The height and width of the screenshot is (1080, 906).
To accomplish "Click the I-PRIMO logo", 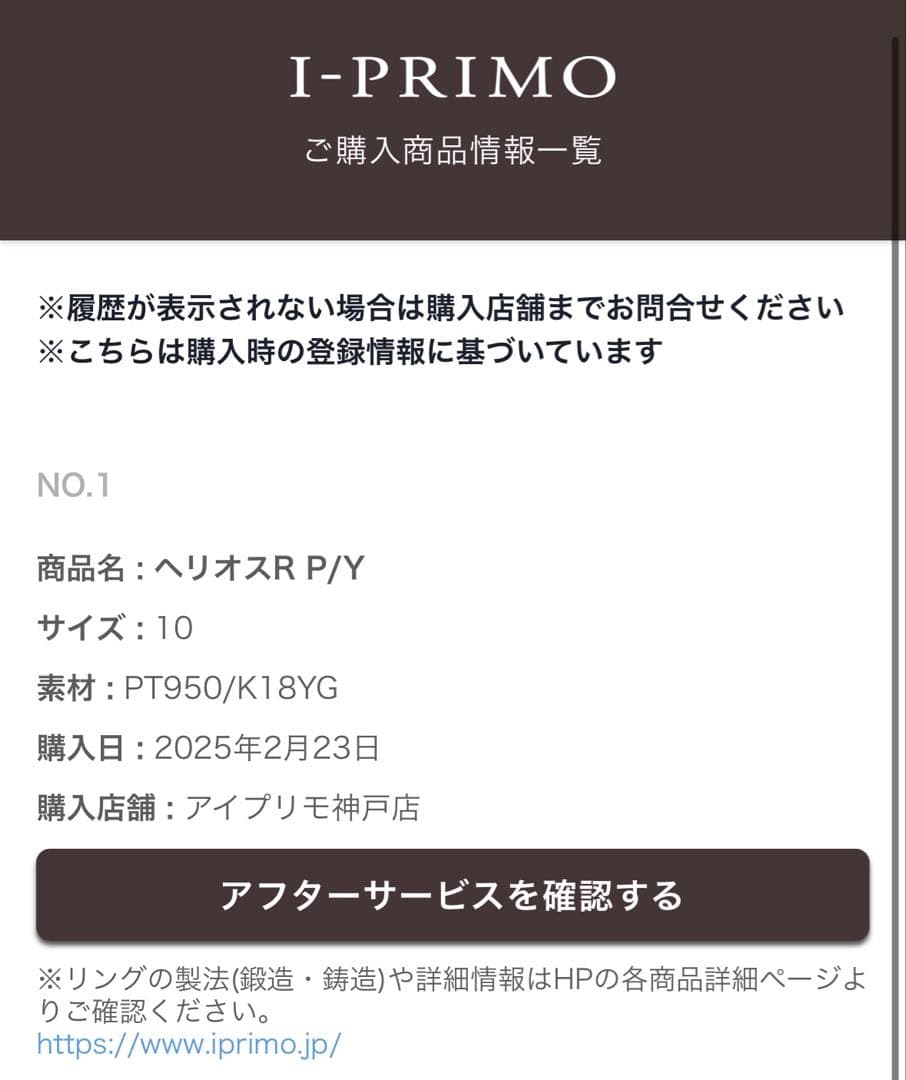I will (453, 78).
